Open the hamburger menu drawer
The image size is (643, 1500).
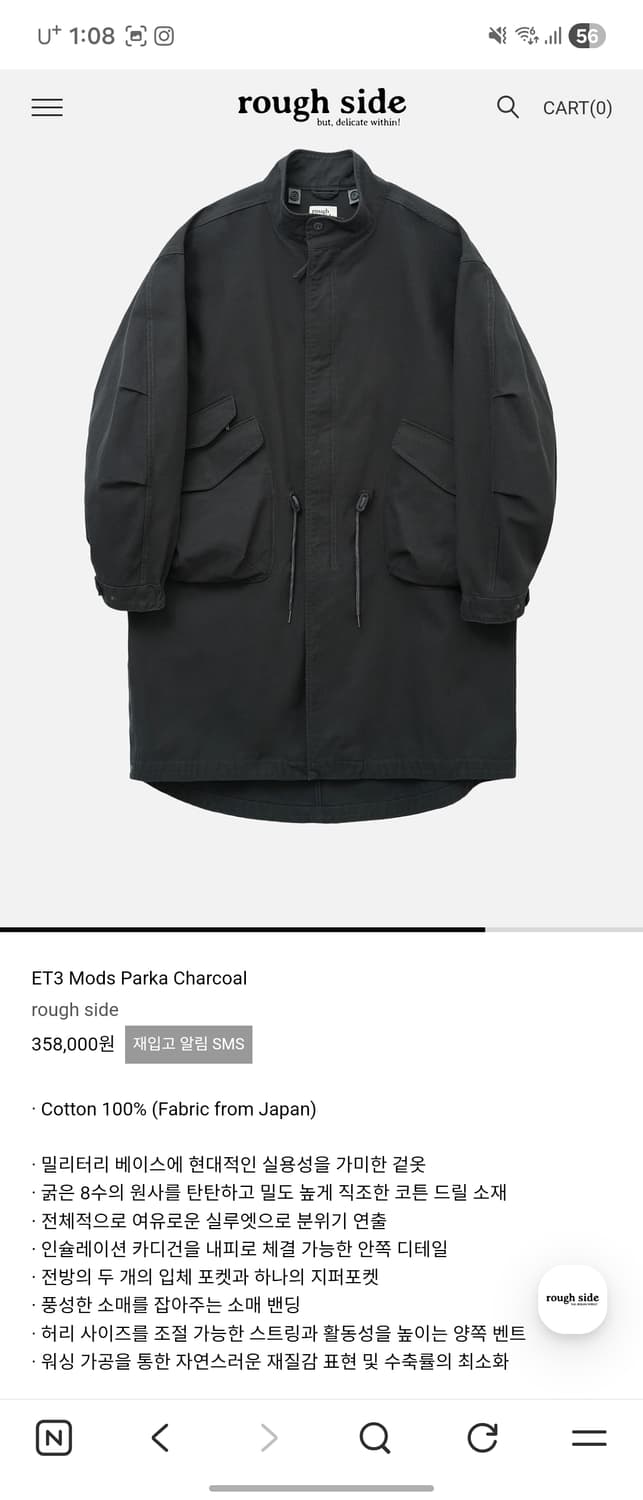(47, 108)
